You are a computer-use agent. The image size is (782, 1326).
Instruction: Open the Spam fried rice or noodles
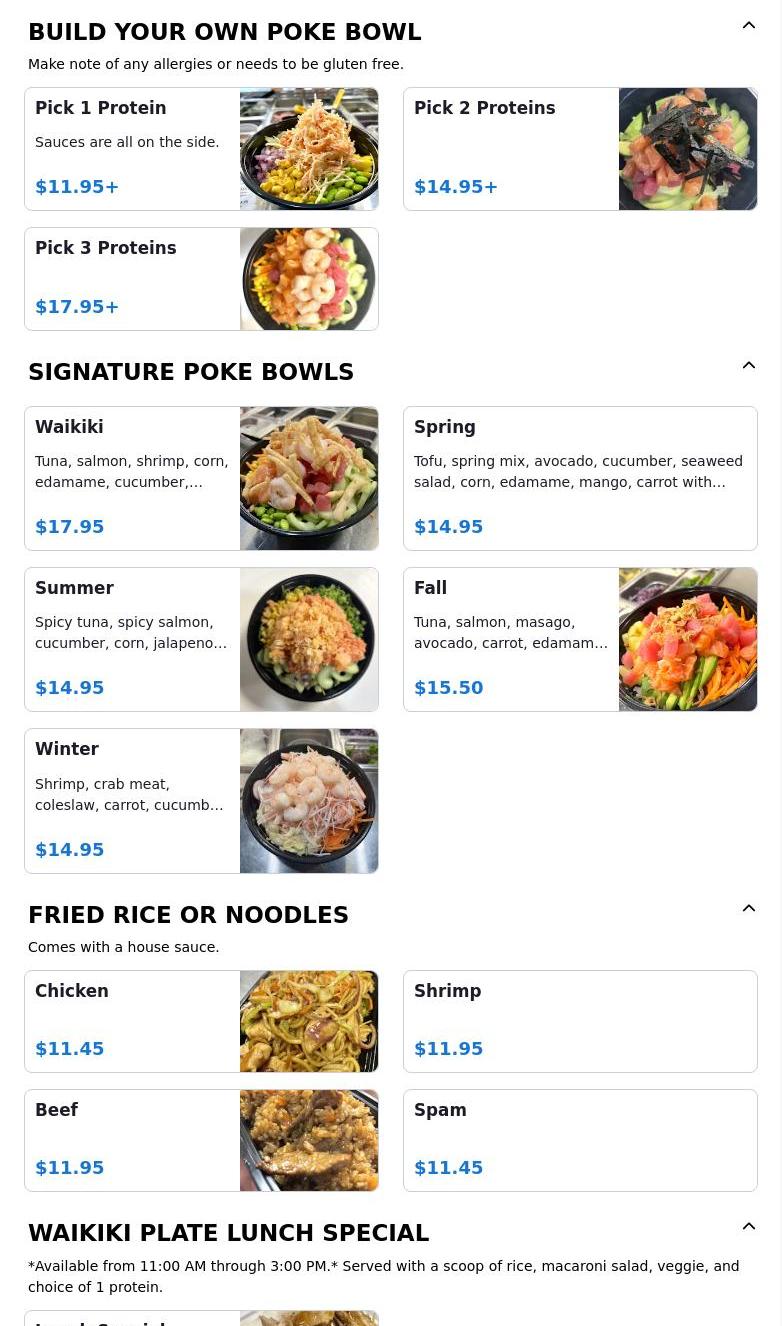580,1140
